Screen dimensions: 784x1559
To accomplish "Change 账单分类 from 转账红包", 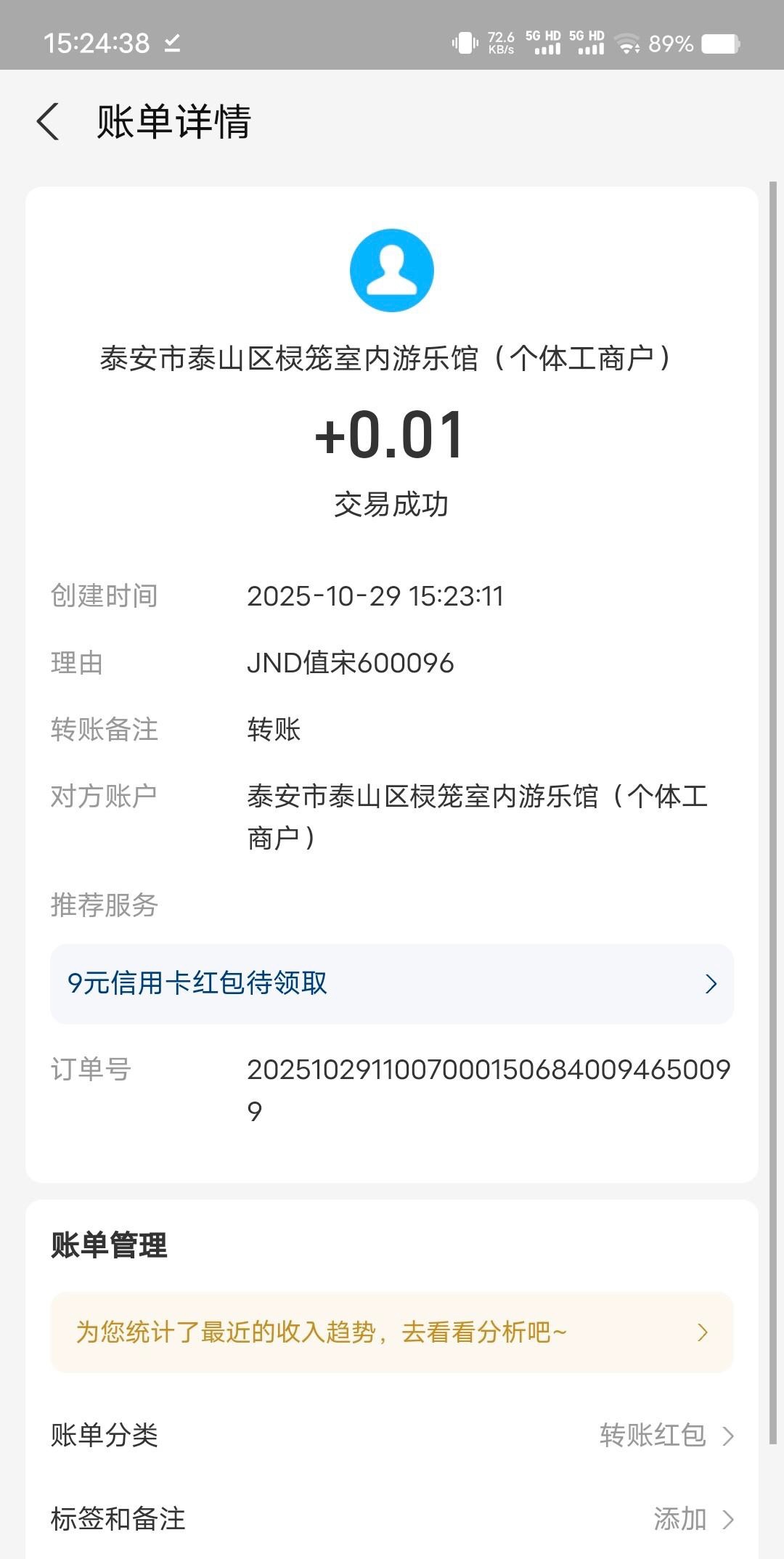I will click(x=666, y=1436).
